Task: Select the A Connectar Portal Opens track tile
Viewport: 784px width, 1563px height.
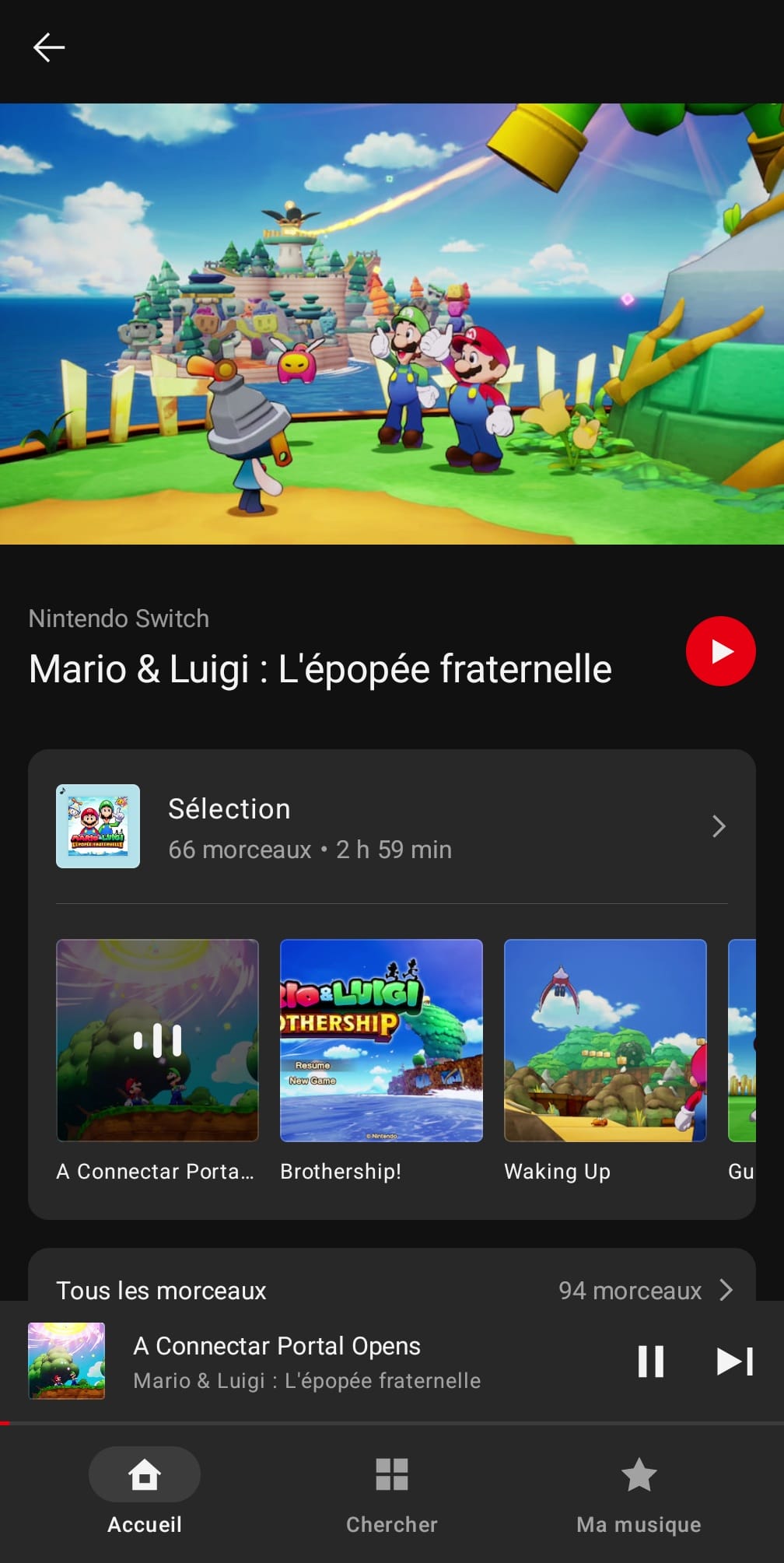Action: tap(157, 1041)
